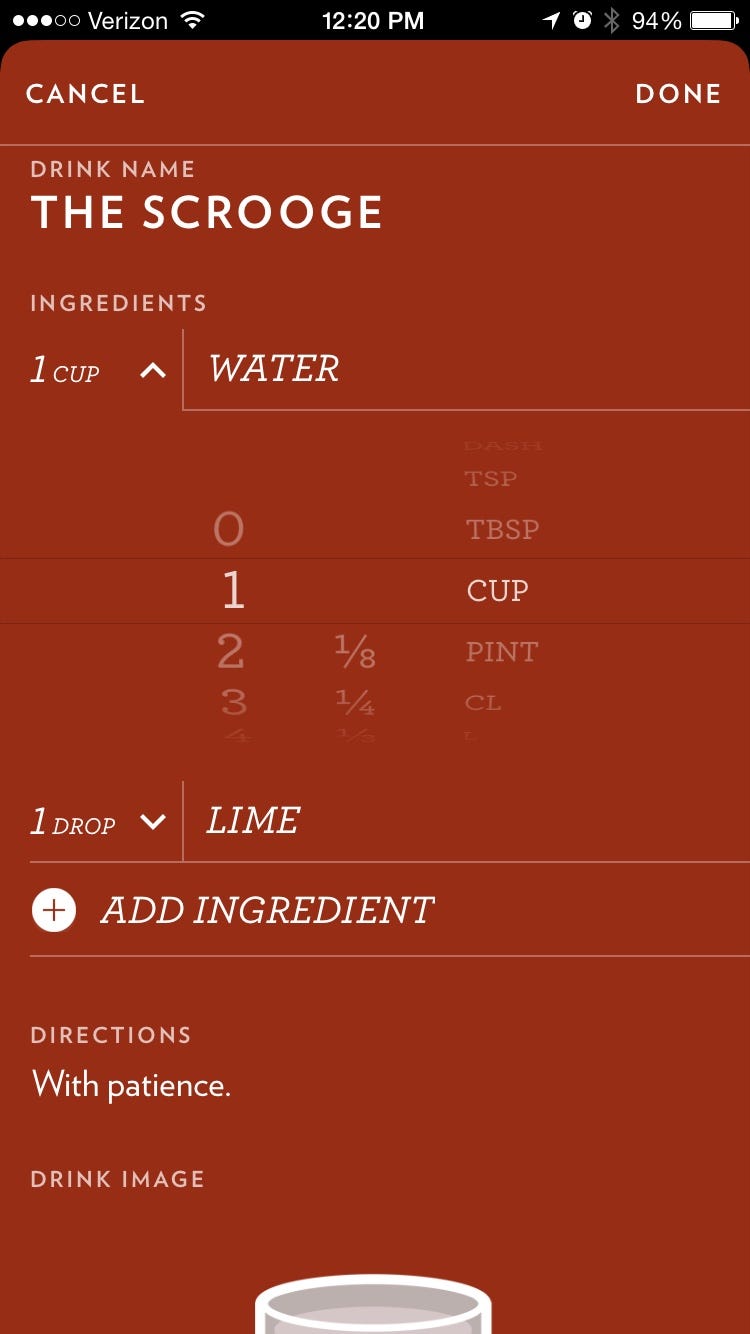
Task: Expand the 1 drop quantity picker
Action: (x=152, y=822)
